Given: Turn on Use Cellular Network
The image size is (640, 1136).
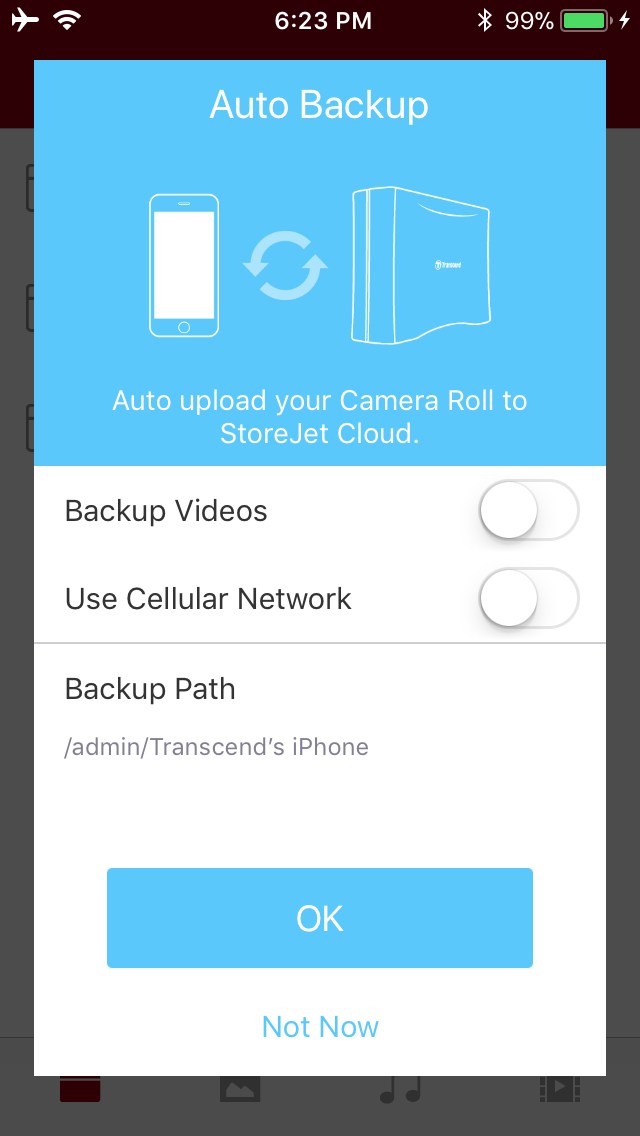Looking at the screenshot, I should point(529,599).
